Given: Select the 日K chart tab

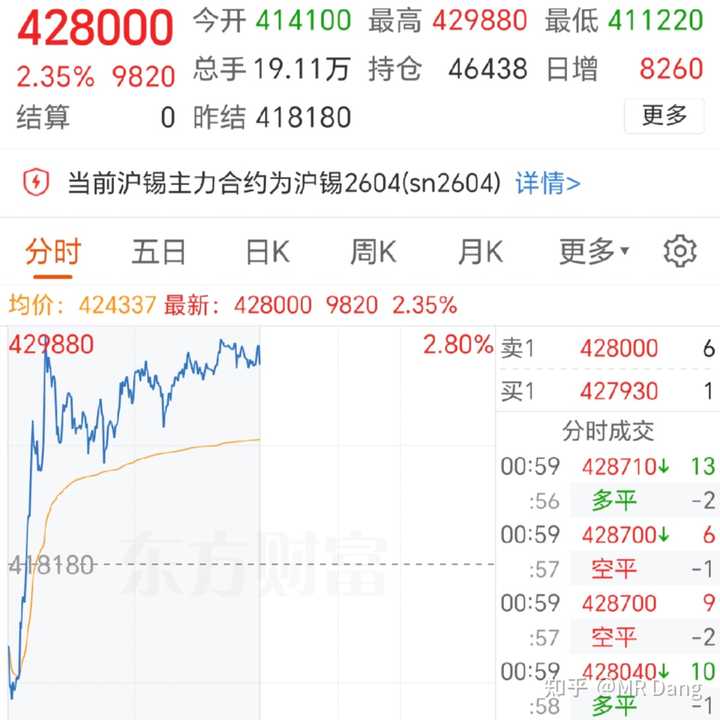Looking at the screenshot, I should [267, 252].
